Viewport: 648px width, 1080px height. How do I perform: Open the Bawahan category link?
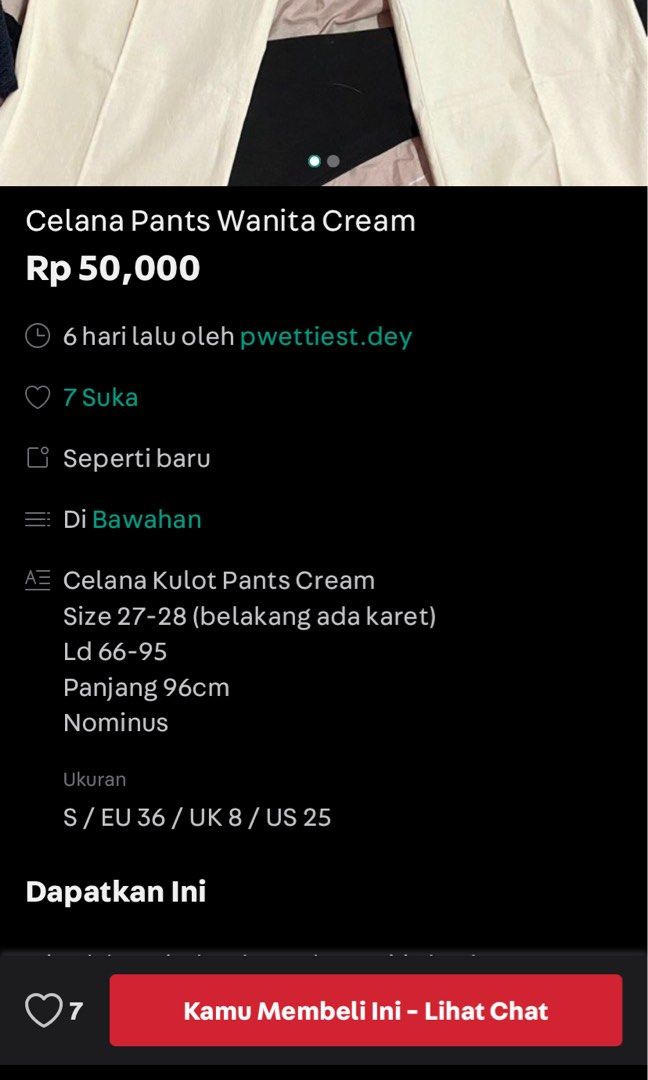[x=147, y=519]
